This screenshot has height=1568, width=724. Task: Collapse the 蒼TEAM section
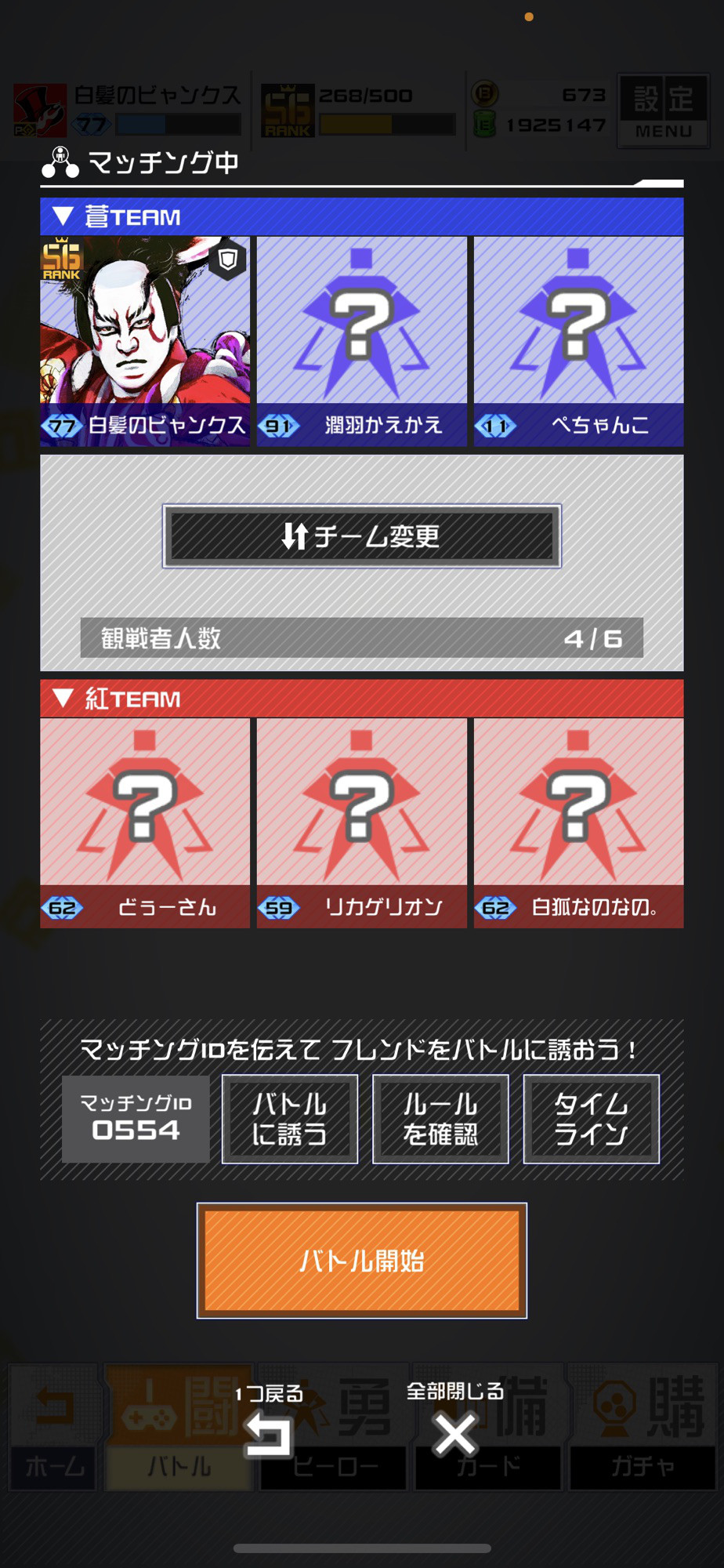tap(63, 216)
